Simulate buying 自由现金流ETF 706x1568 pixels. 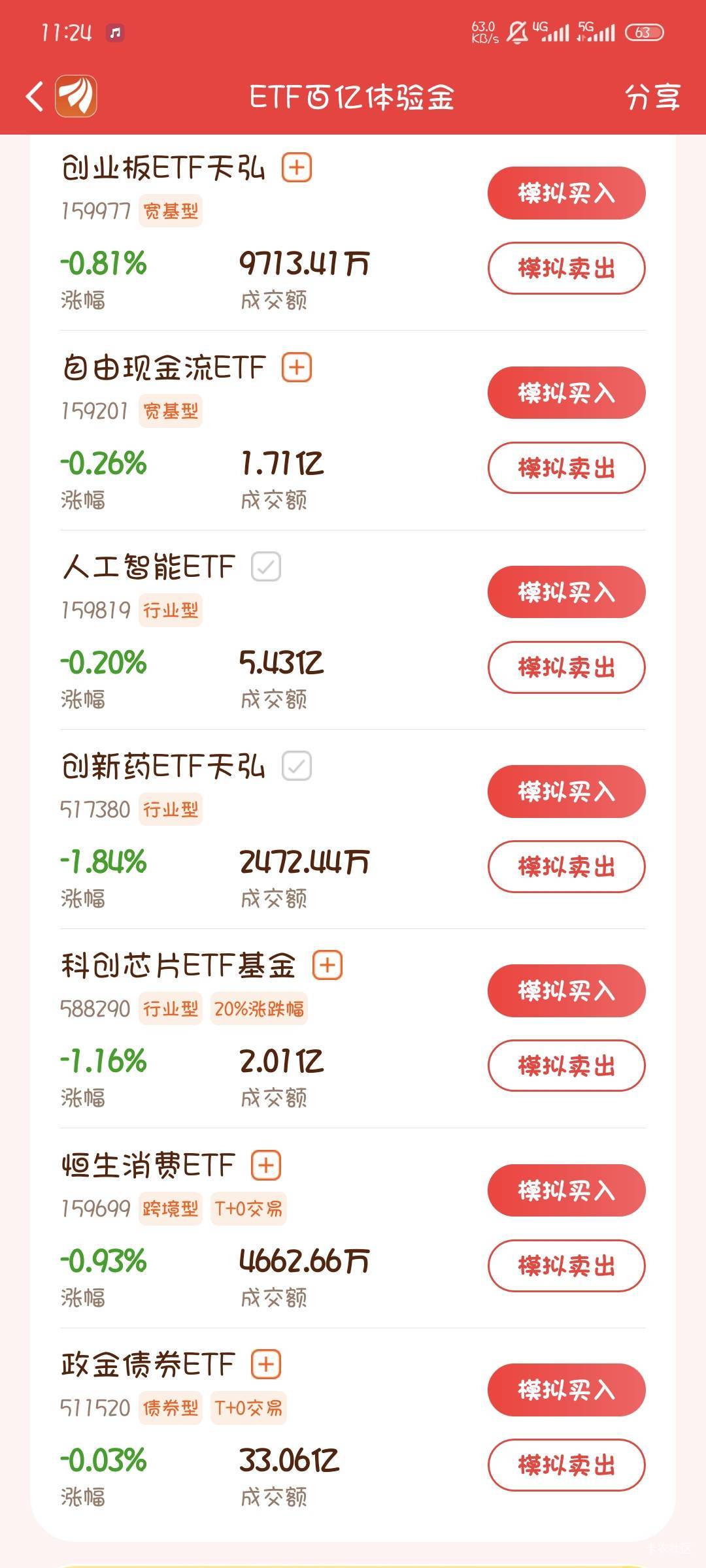[x=566, y=393]
